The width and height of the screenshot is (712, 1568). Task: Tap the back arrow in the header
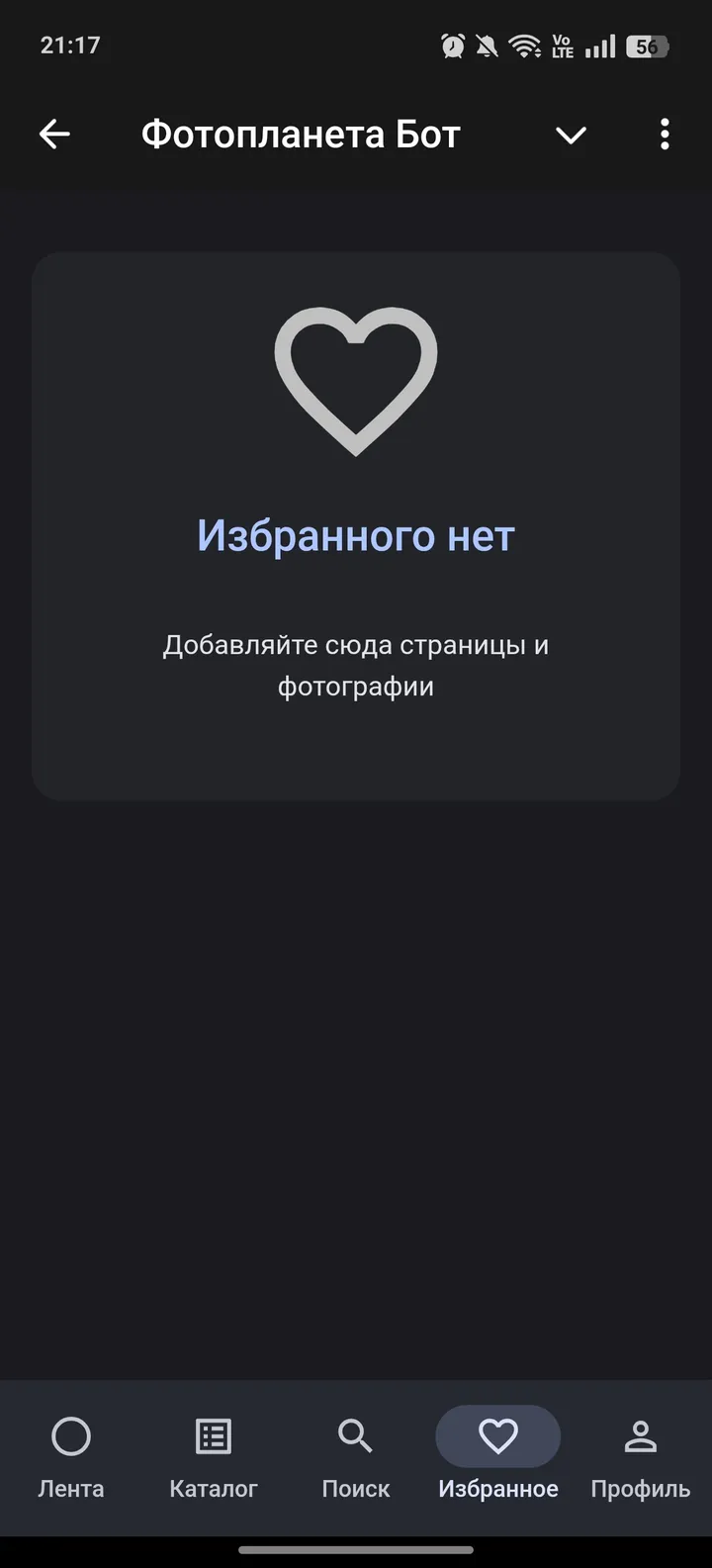(x=54, y=135)
